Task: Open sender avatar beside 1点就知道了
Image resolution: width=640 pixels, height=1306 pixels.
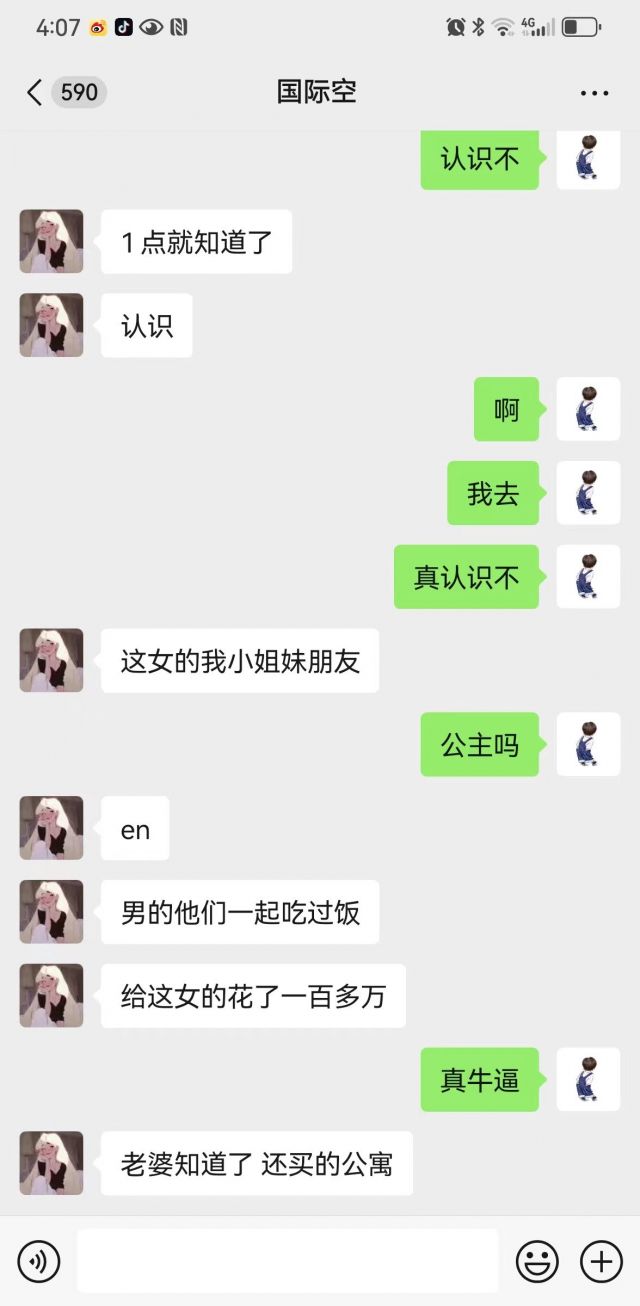Action: click(x=51, y=241)
